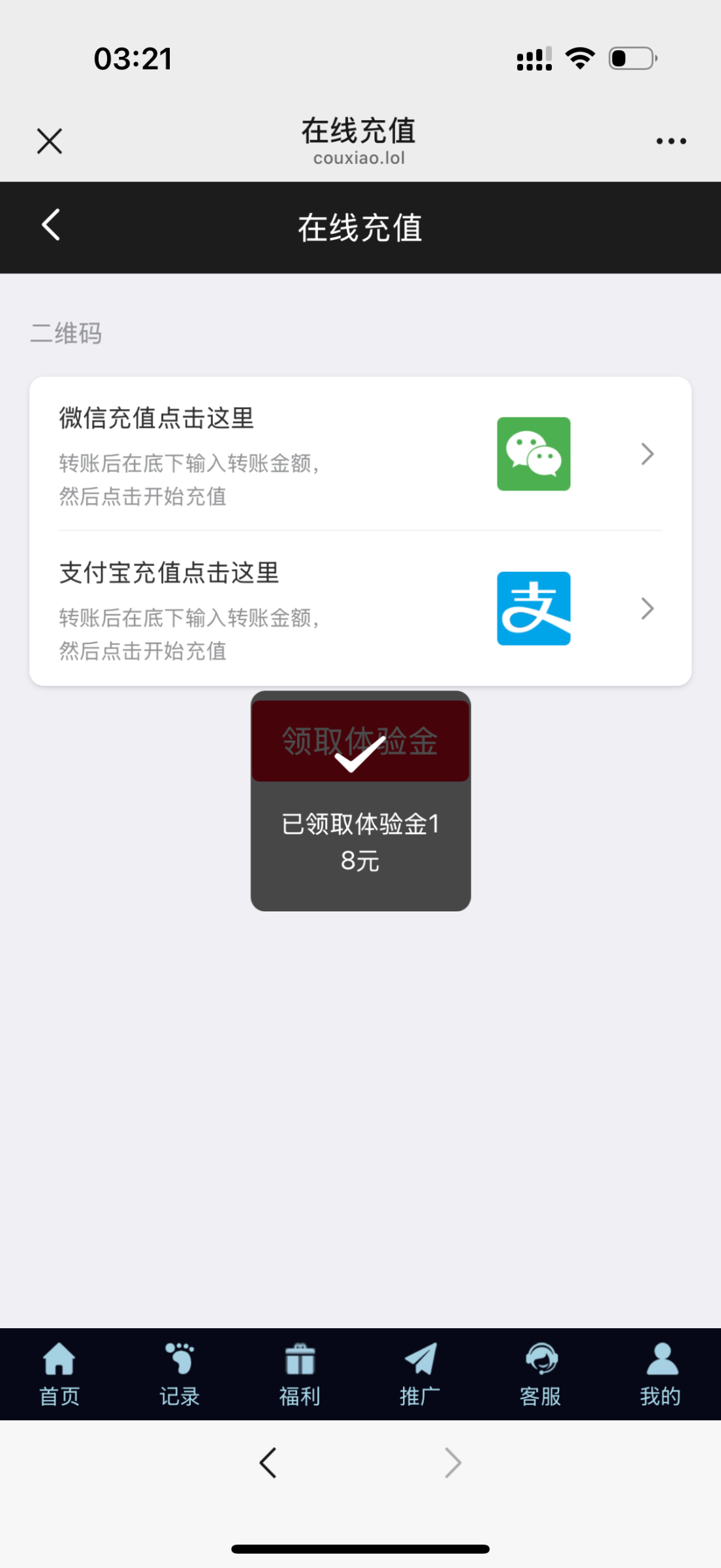
Task: Tap the 领取体验金 button
Action: pyautogui.click(x=360, y=741)
